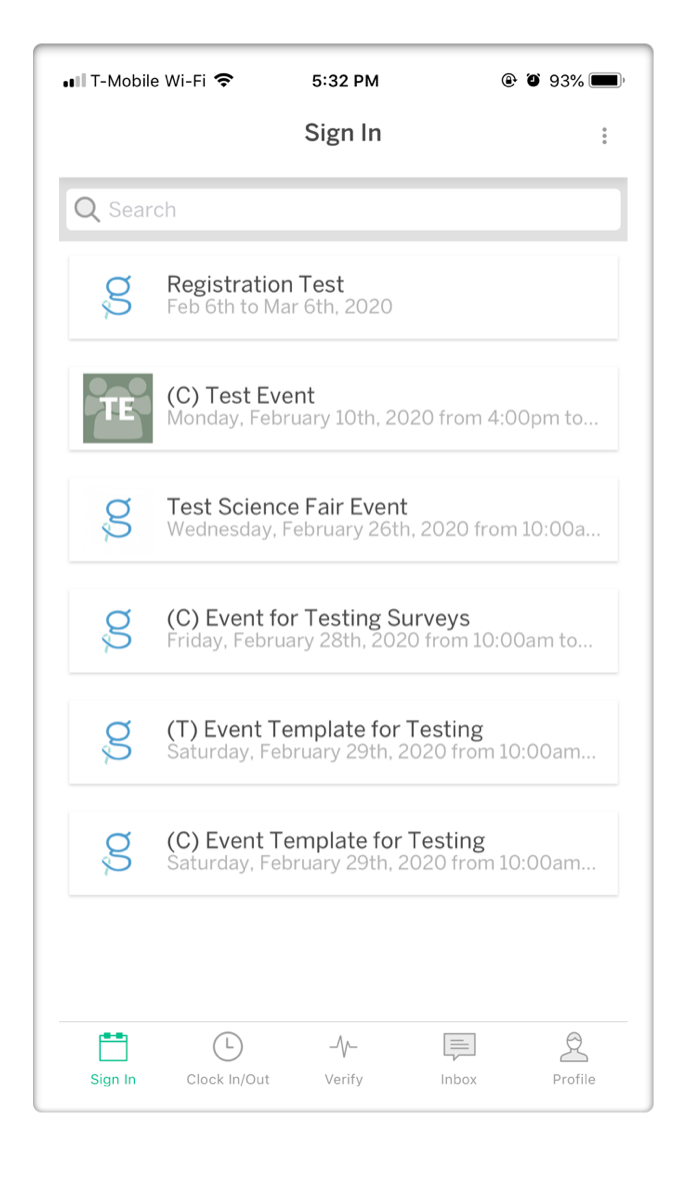This screenshot has height=1180, width=694.
Task: Switch to the Verify tab
Action: [x=343, y=1059]
